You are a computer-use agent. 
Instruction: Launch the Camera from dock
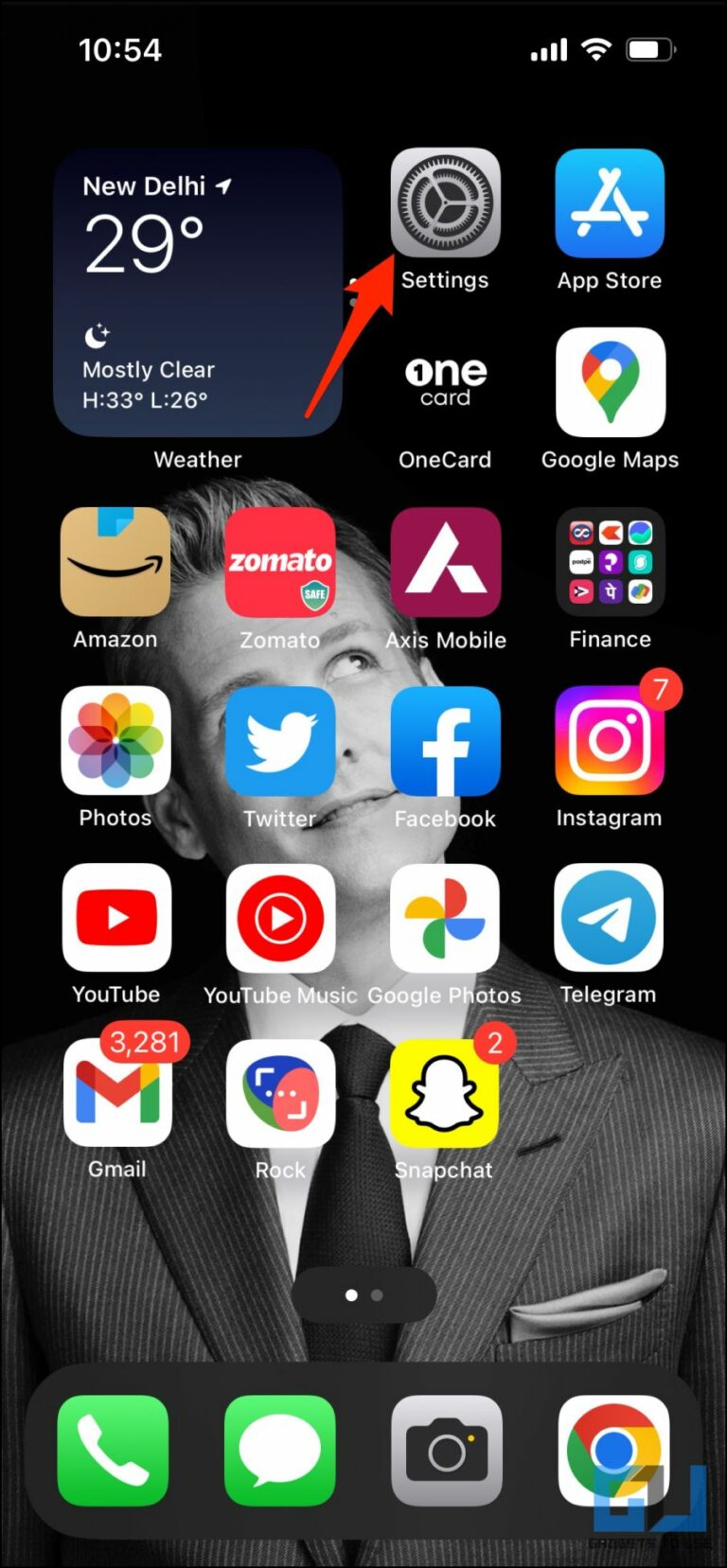coord(446,1450)
